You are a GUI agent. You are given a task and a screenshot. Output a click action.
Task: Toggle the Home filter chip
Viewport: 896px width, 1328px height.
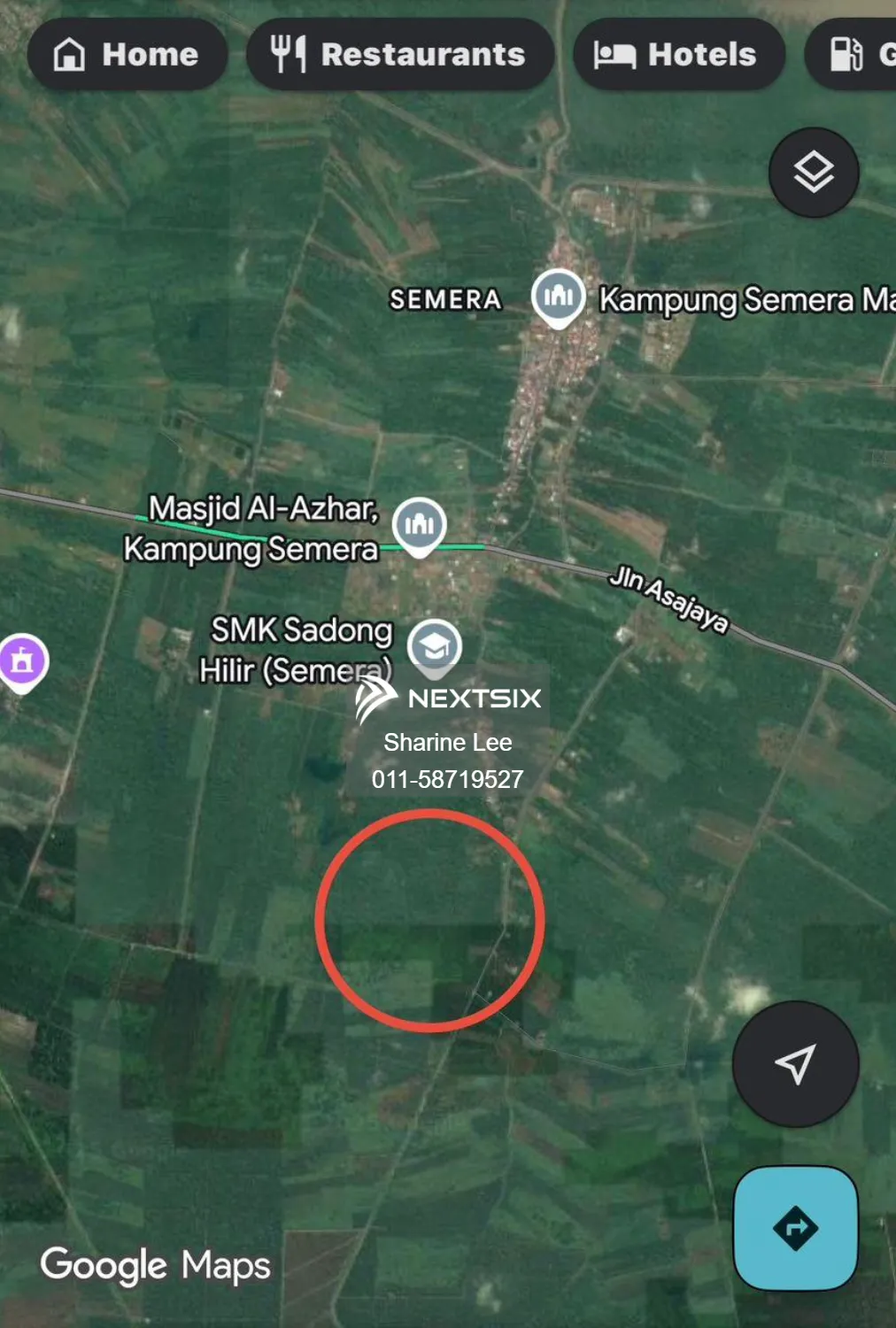[x=126, y=54]
